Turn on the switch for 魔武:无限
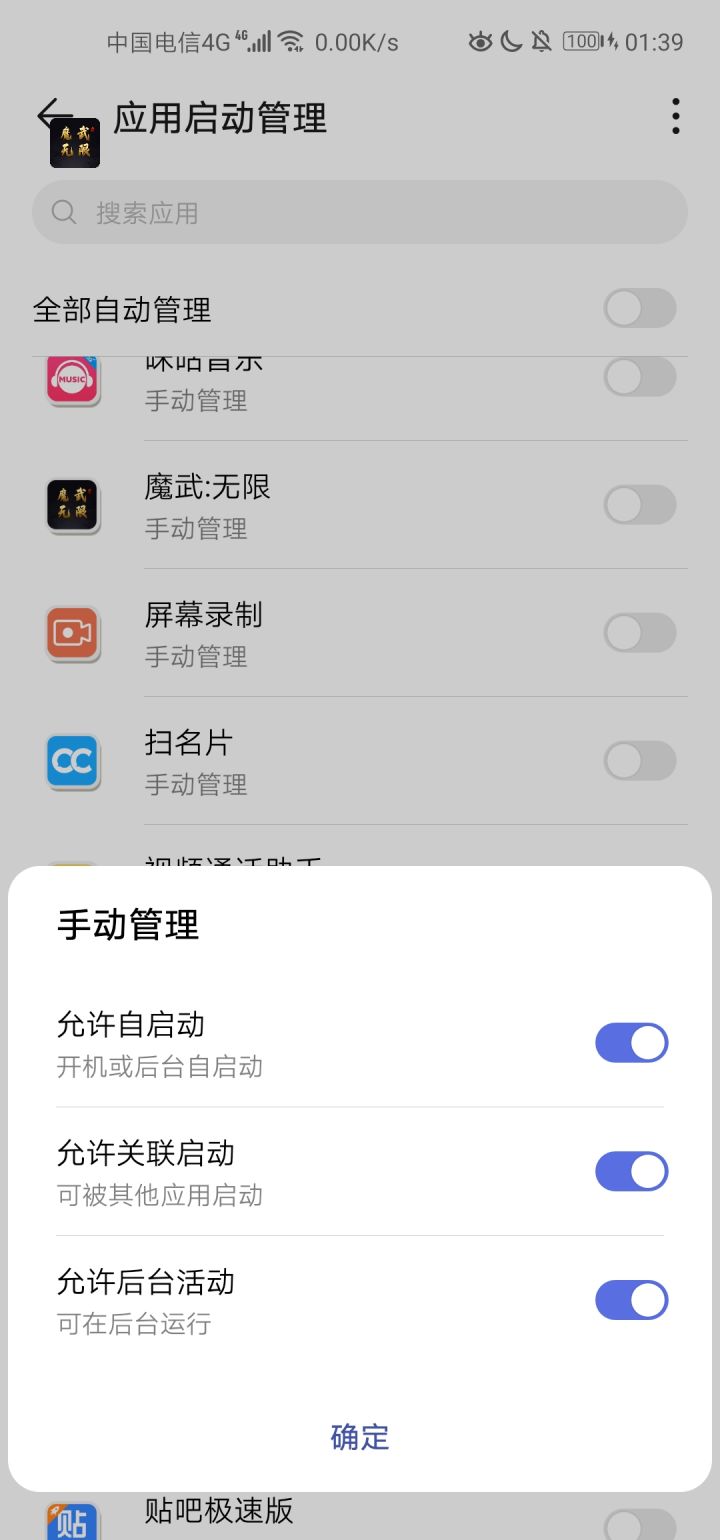The width and height of the screenshot is (720, 1540). point(639,505)
